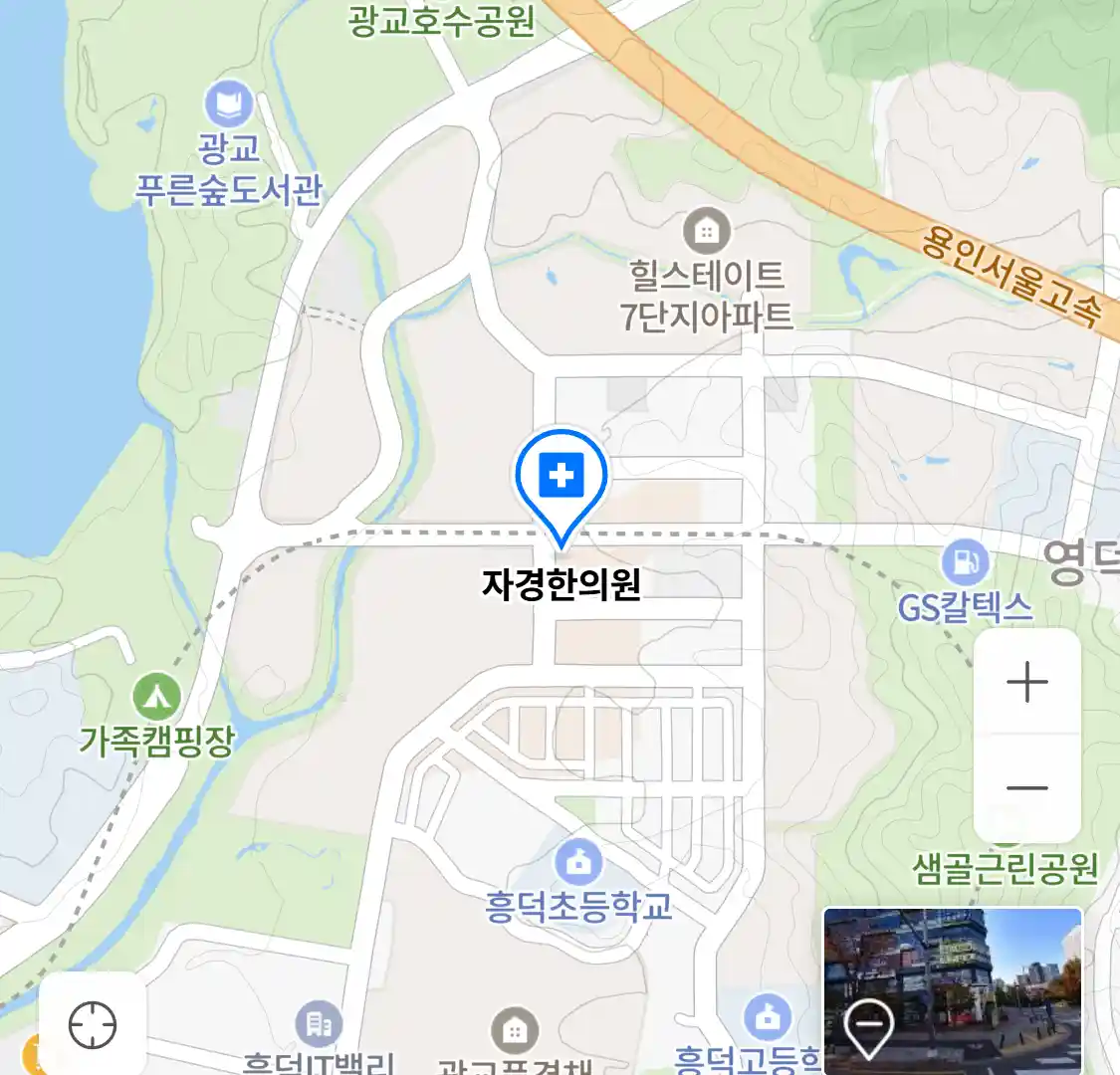Center map on my current location
Screen dimensions: 1120x1075
click(93, 1024)
